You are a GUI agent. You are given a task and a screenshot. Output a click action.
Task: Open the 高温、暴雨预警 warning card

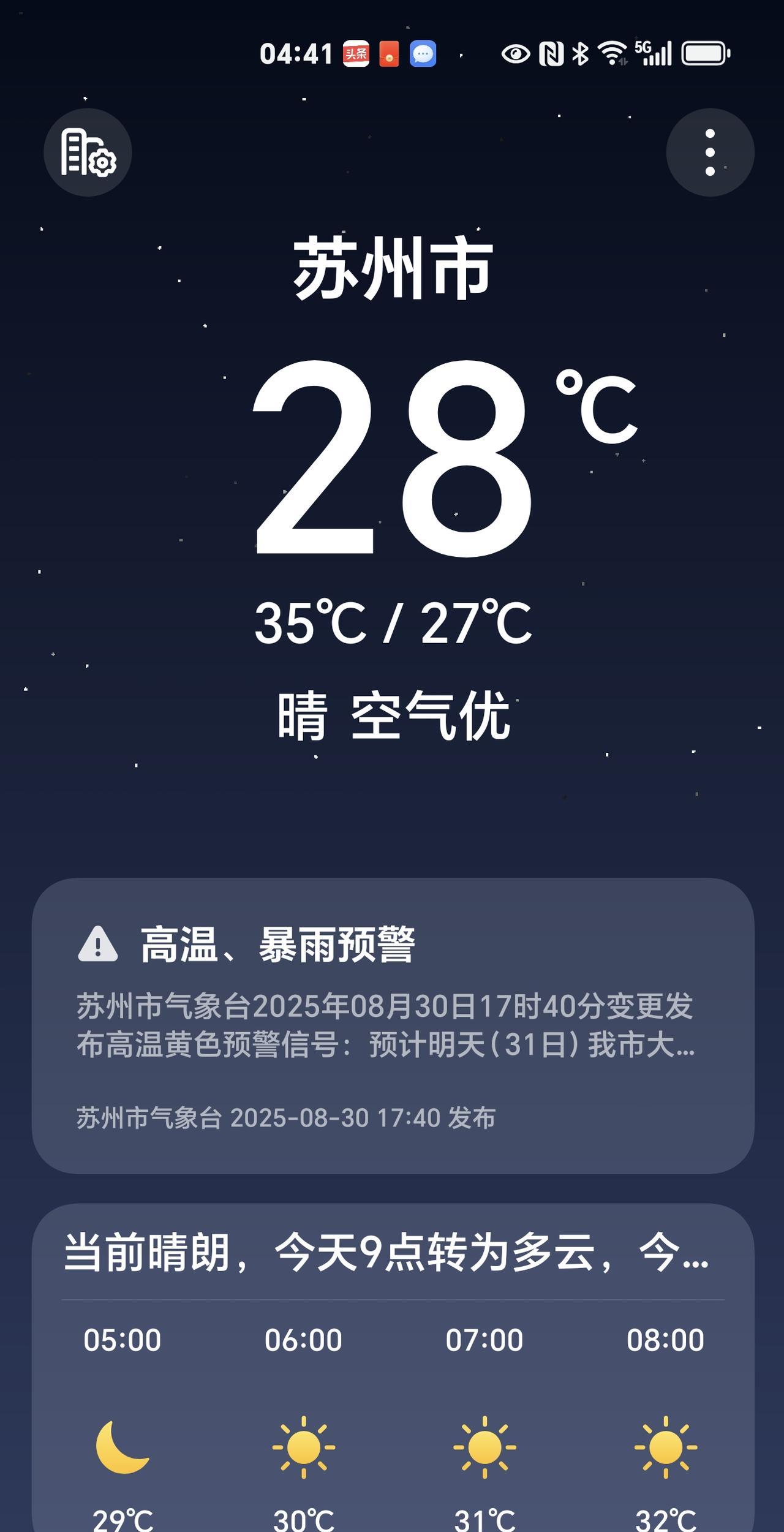pyautogui.click(x=393, y=1026)
